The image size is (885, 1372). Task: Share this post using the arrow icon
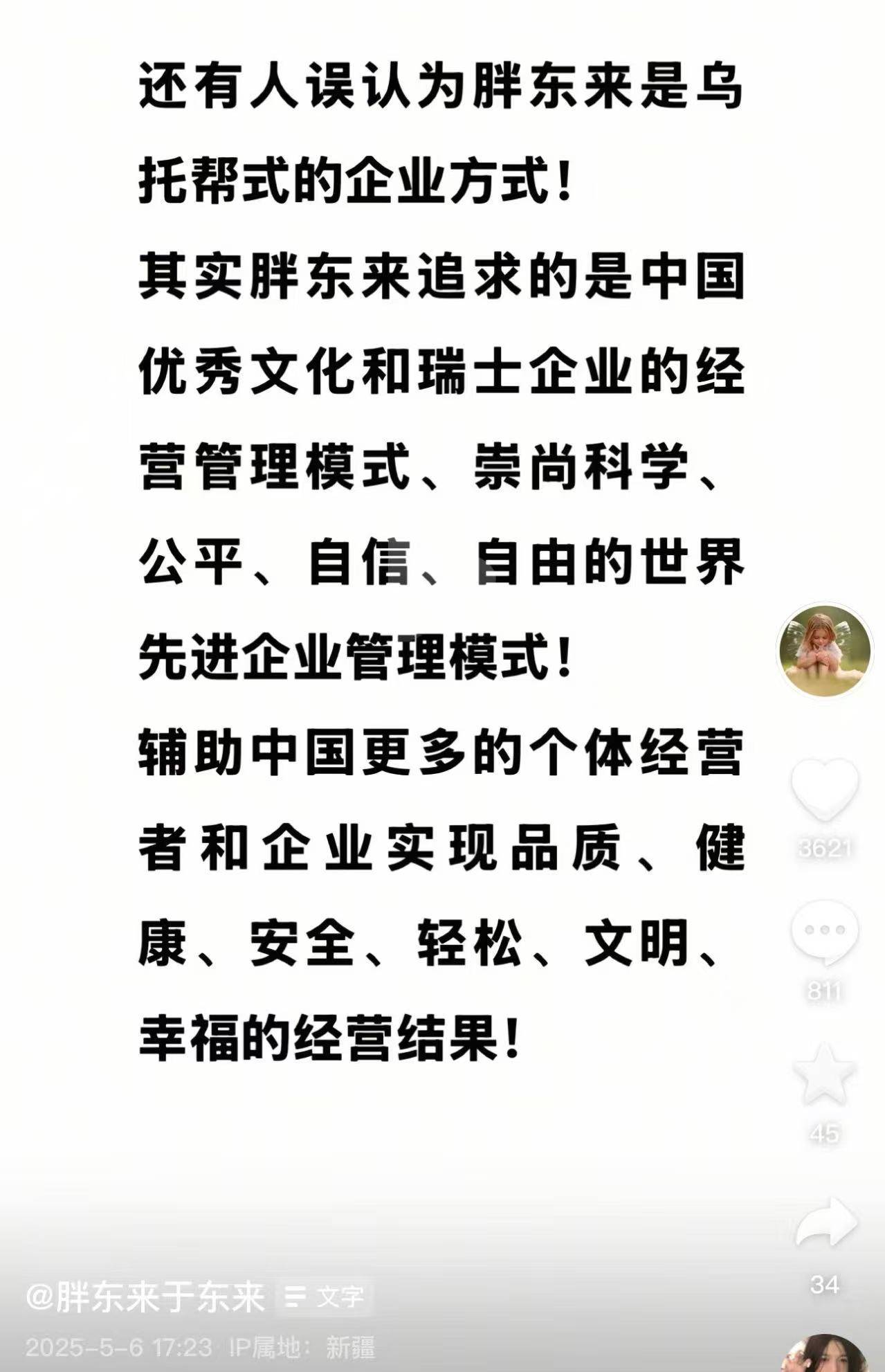click(825, 1222)
